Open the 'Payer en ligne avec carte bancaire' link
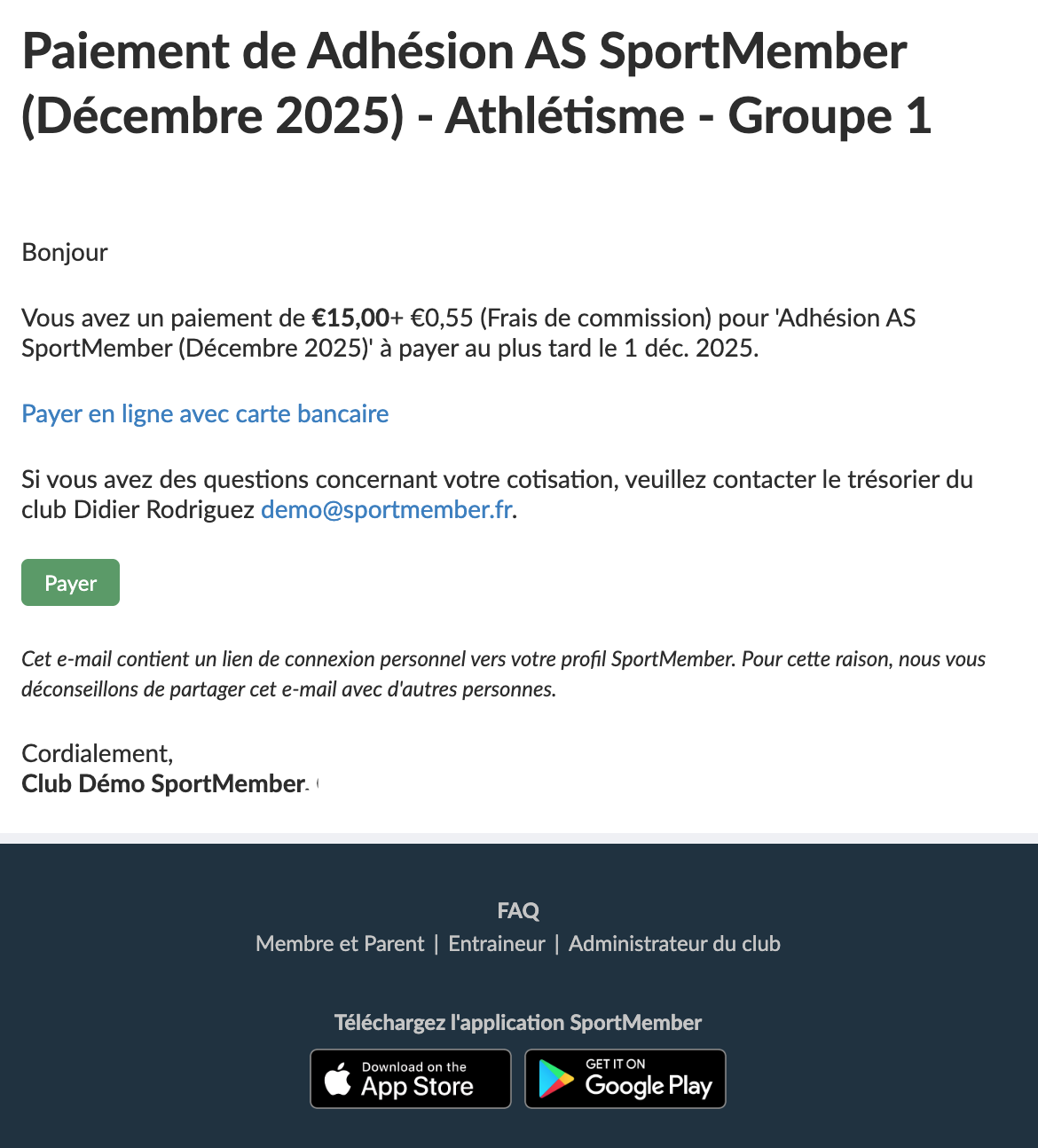 pyautogui.click(x=205, y=414)
